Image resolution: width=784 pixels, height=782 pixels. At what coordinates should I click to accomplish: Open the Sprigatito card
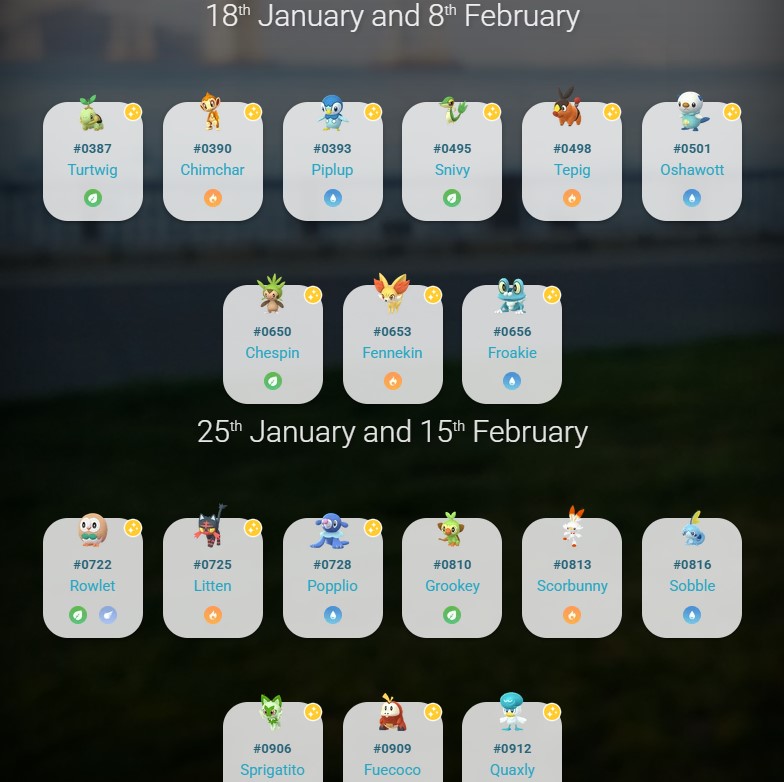click(272, 745)
